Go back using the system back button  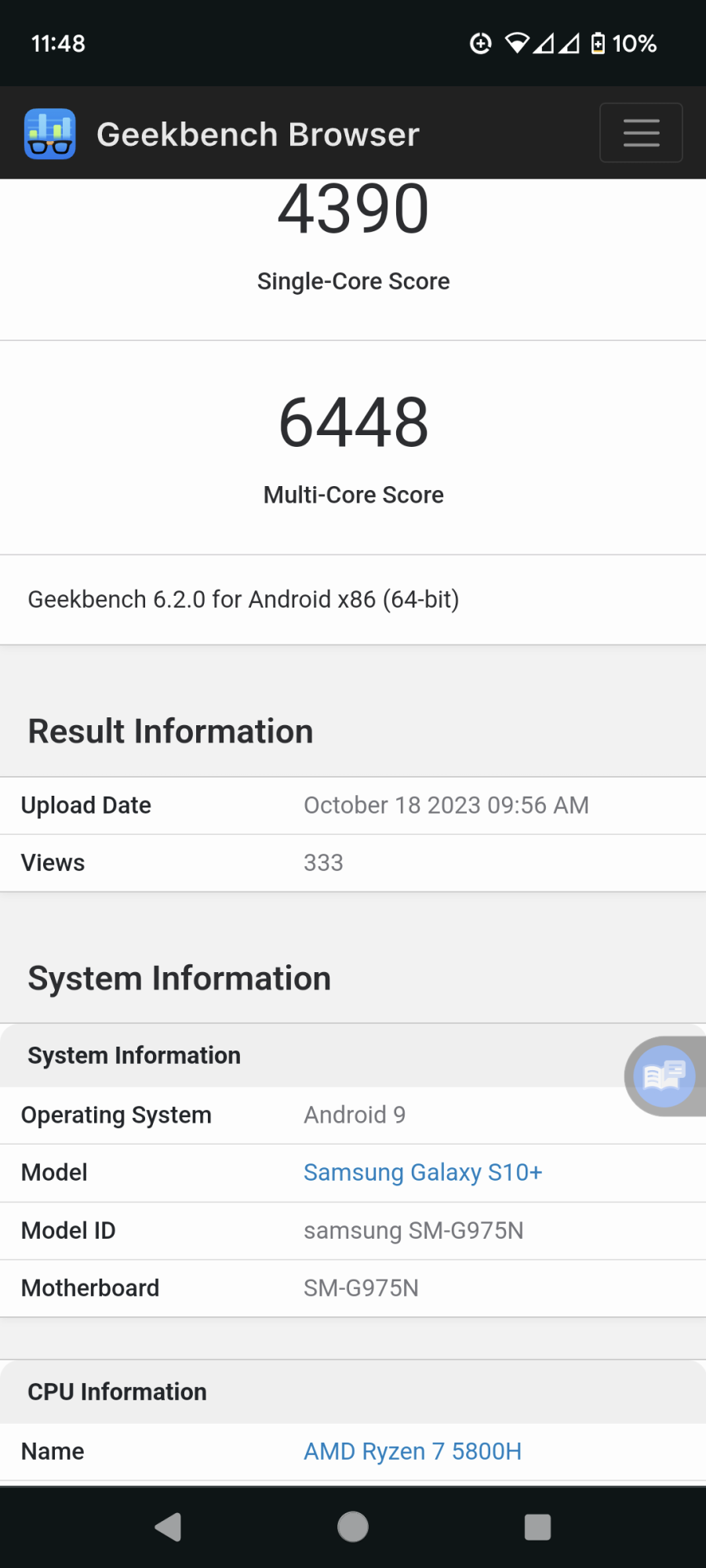point(168,1526)
